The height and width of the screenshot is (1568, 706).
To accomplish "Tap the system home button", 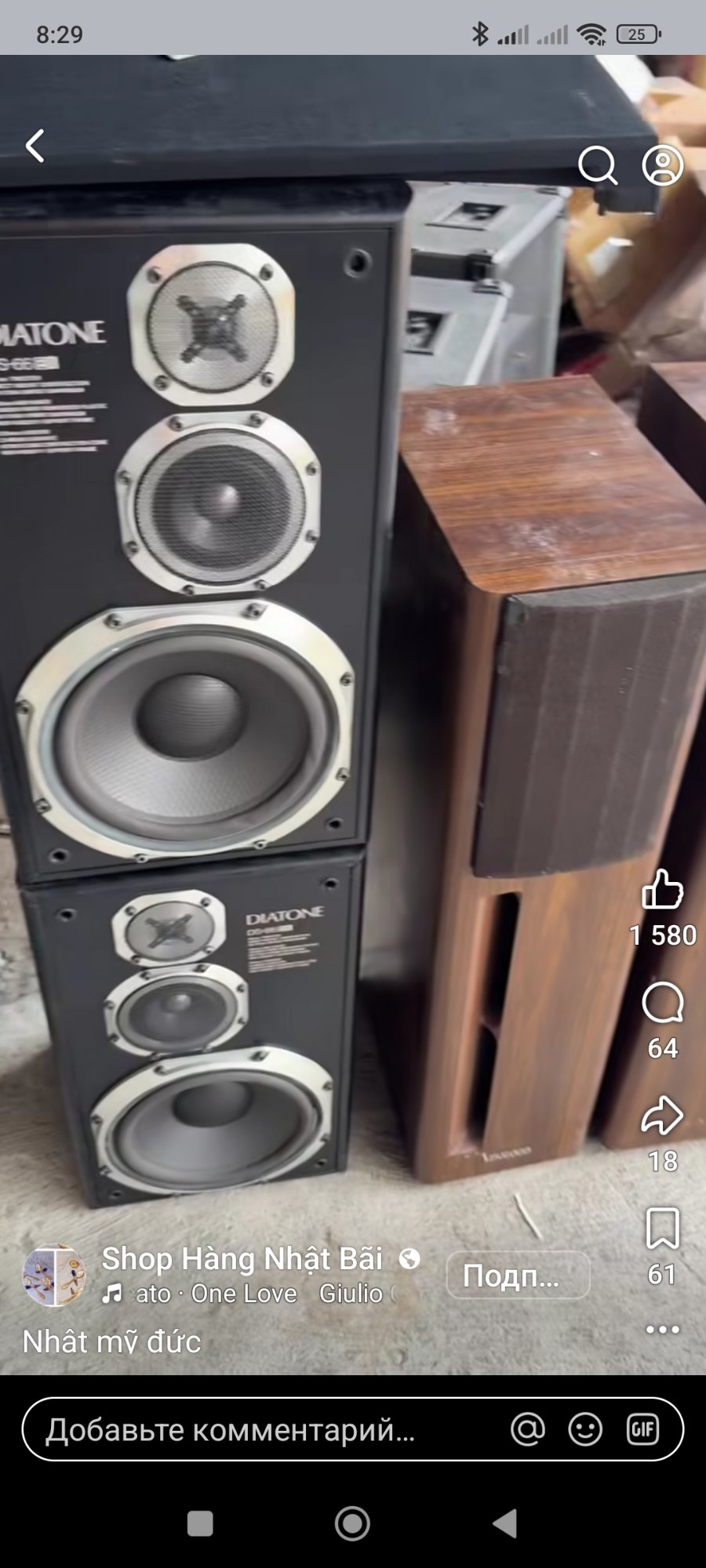I will point(352,1523).
